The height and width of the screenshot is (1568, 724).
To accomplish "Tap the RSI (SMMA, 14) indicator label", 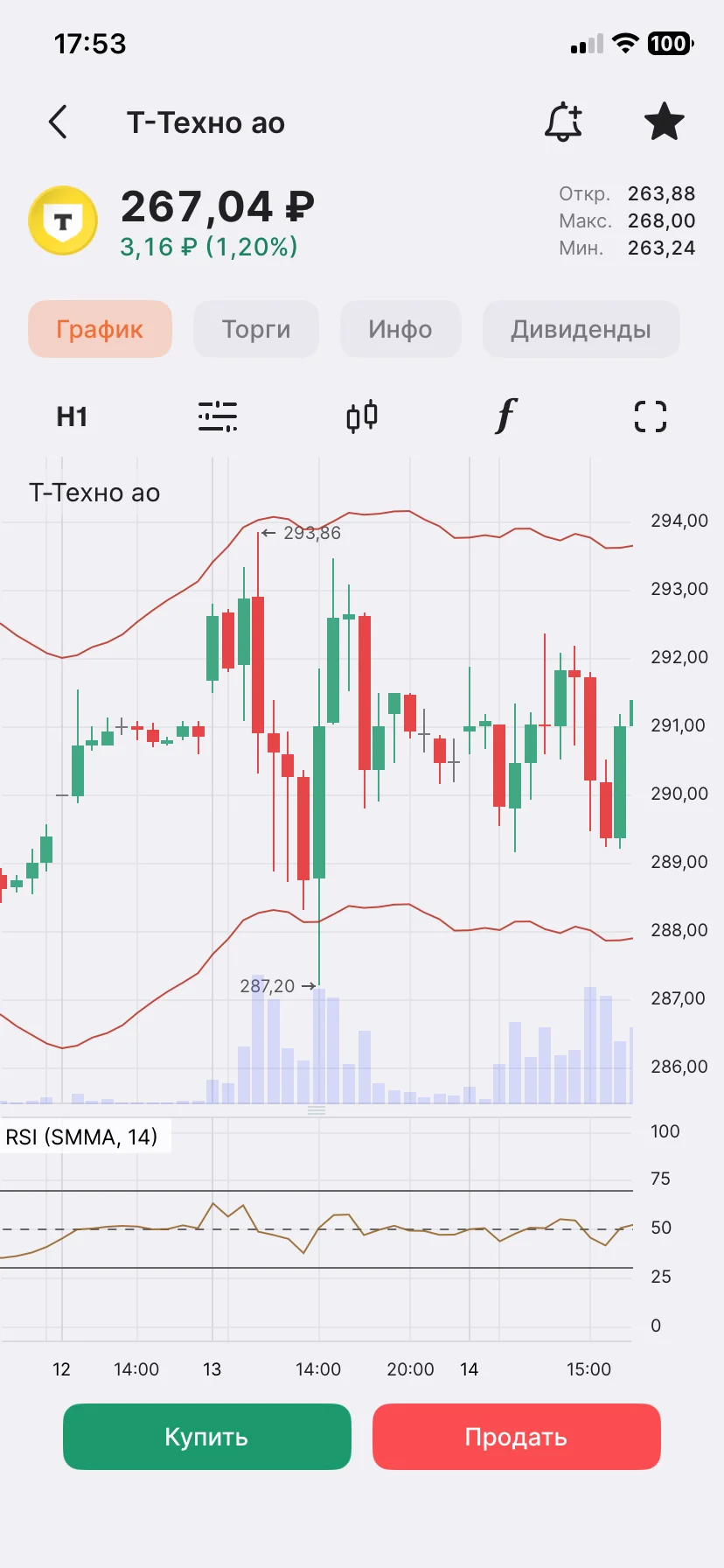I will click(82, 1137).
